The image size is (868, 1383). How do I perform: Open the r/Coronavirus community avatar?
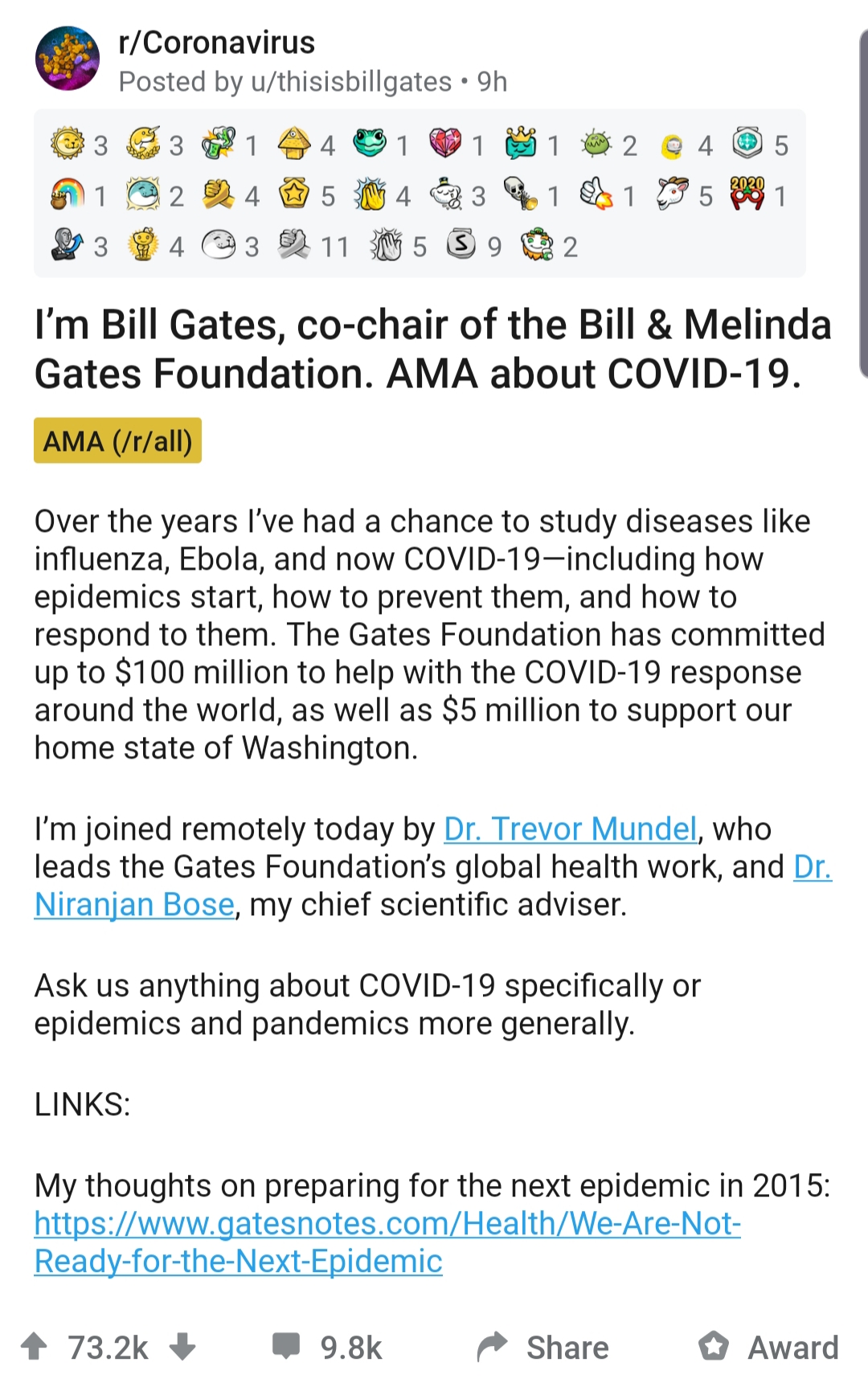[x=68, y=59]
